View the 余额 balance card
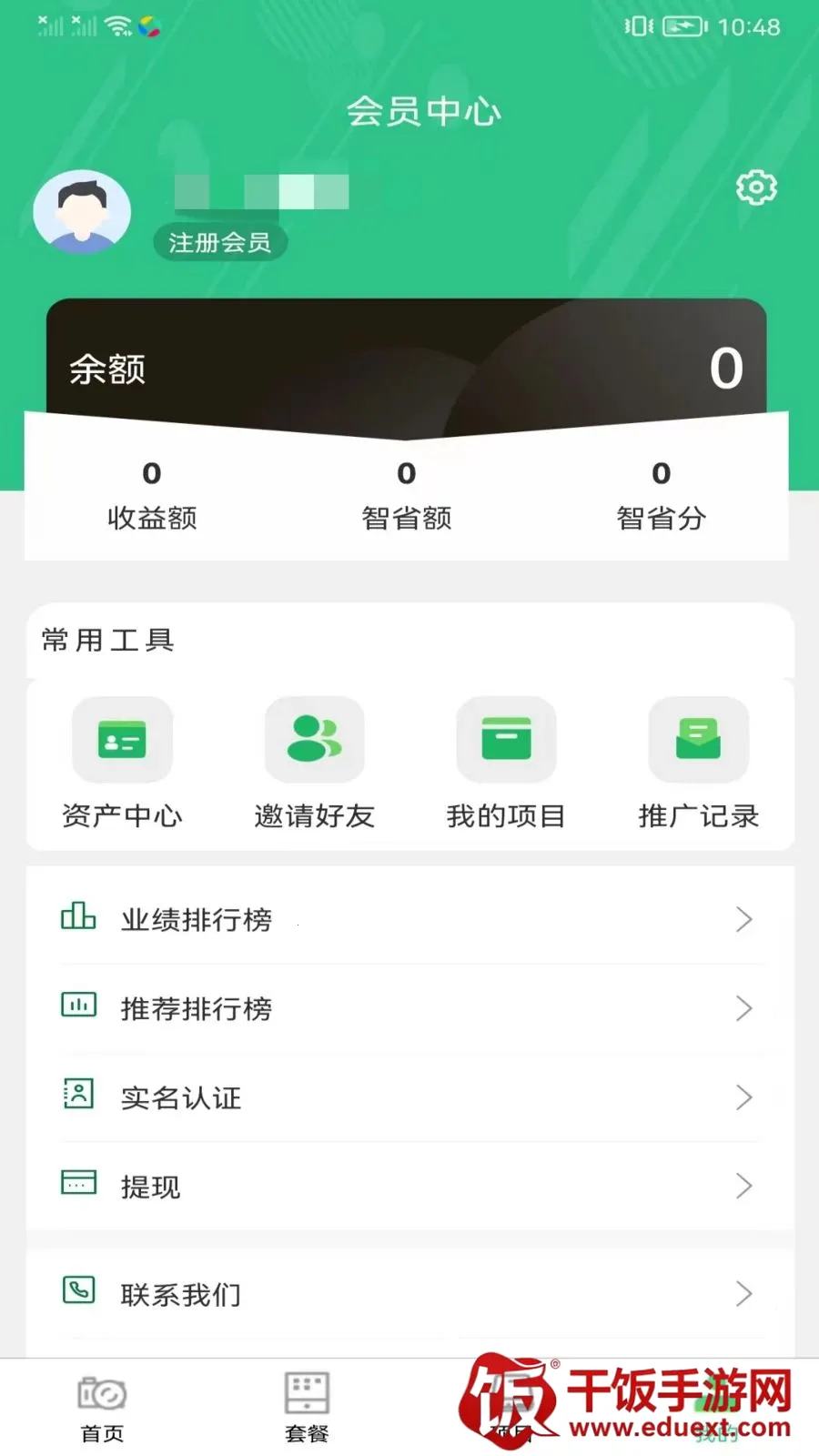The image size is (819, 1456). (407, 368)
